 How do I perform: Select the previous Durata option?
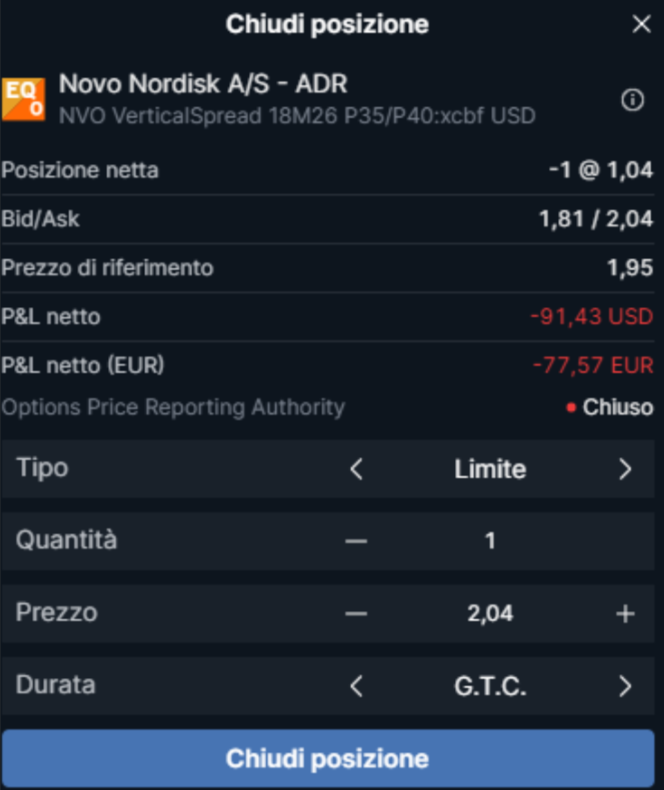[357, 686]
